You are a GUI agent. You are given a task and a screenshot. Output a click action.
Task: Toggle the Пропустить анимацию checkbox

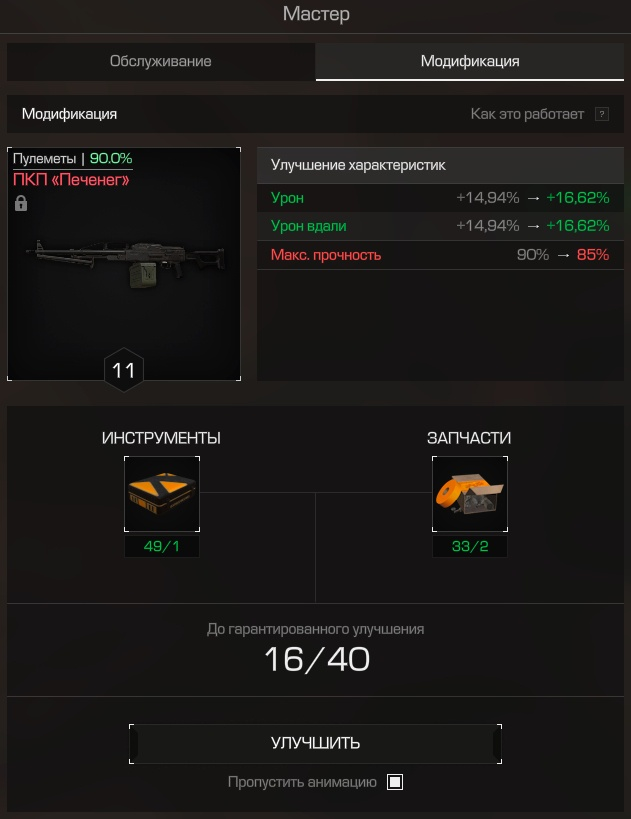[395, 782]
